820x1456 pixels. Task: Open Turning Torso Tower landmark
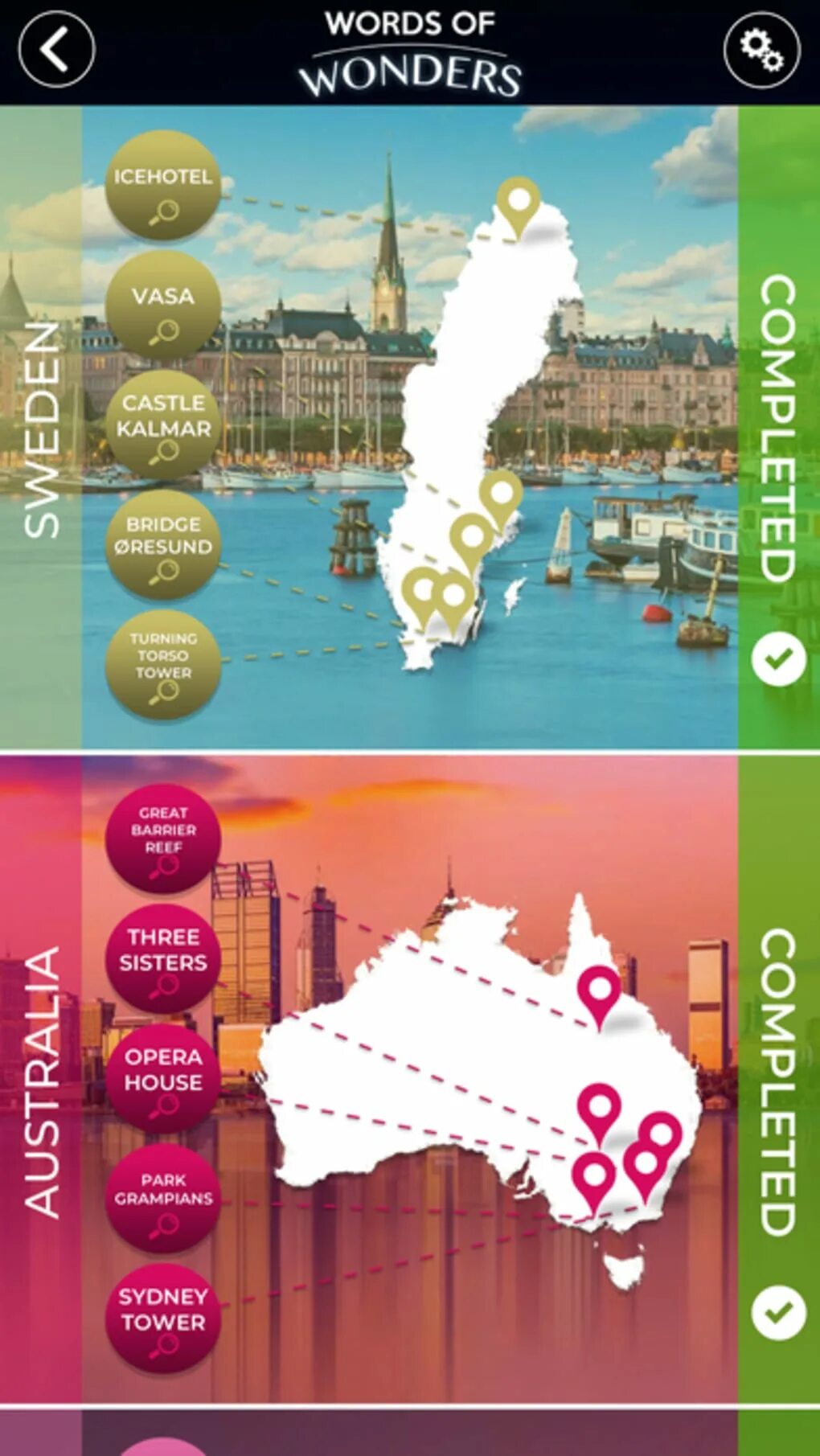[163, 665]
